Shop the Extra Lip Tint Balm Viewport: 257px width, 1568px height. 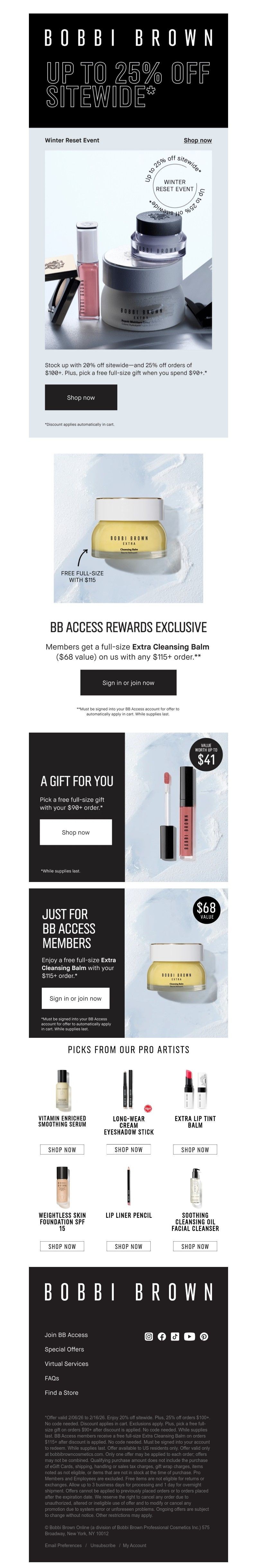195,1149
